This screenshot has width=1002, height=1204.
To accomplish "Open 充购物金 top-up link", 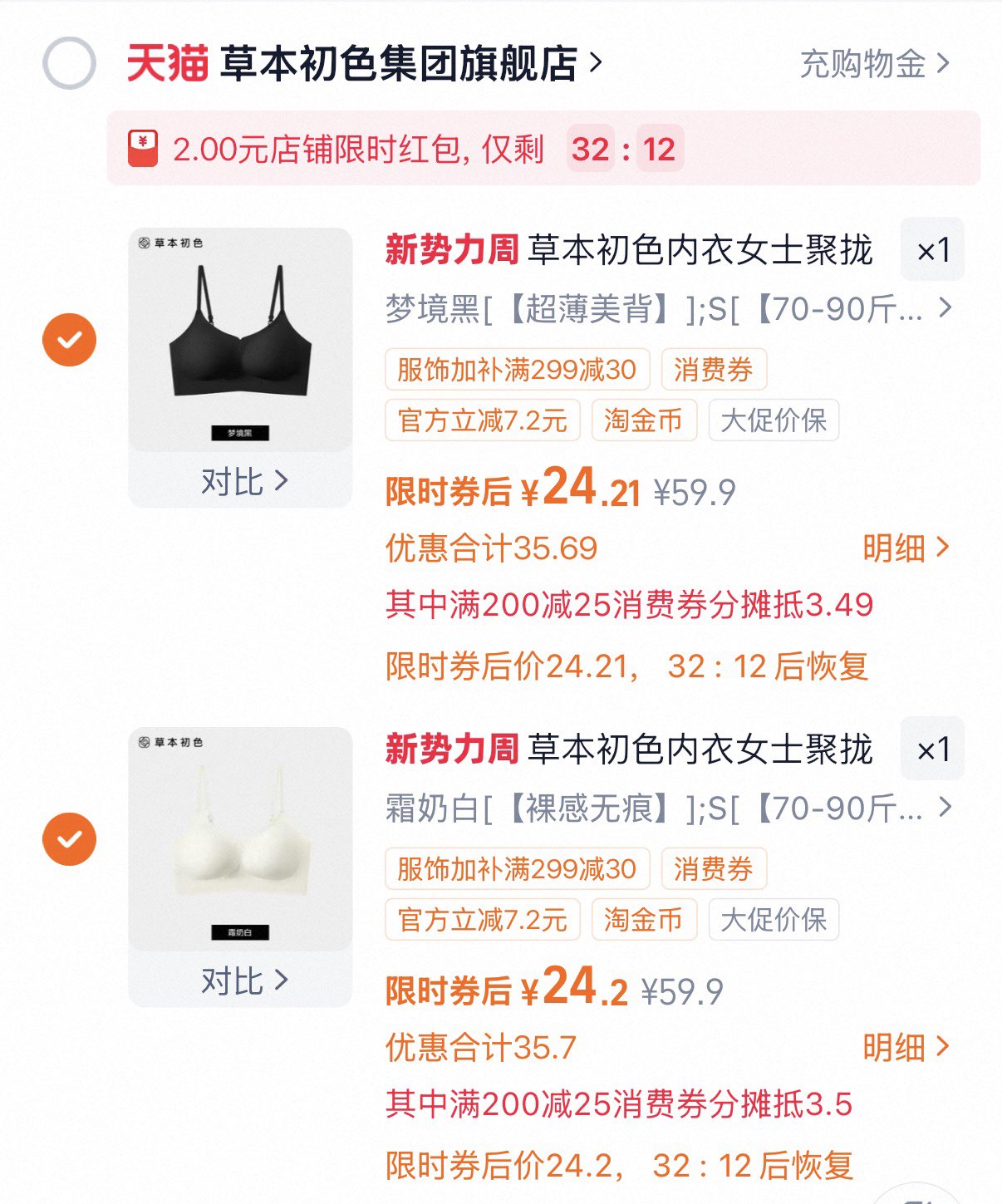I will (x=873, y=63).
